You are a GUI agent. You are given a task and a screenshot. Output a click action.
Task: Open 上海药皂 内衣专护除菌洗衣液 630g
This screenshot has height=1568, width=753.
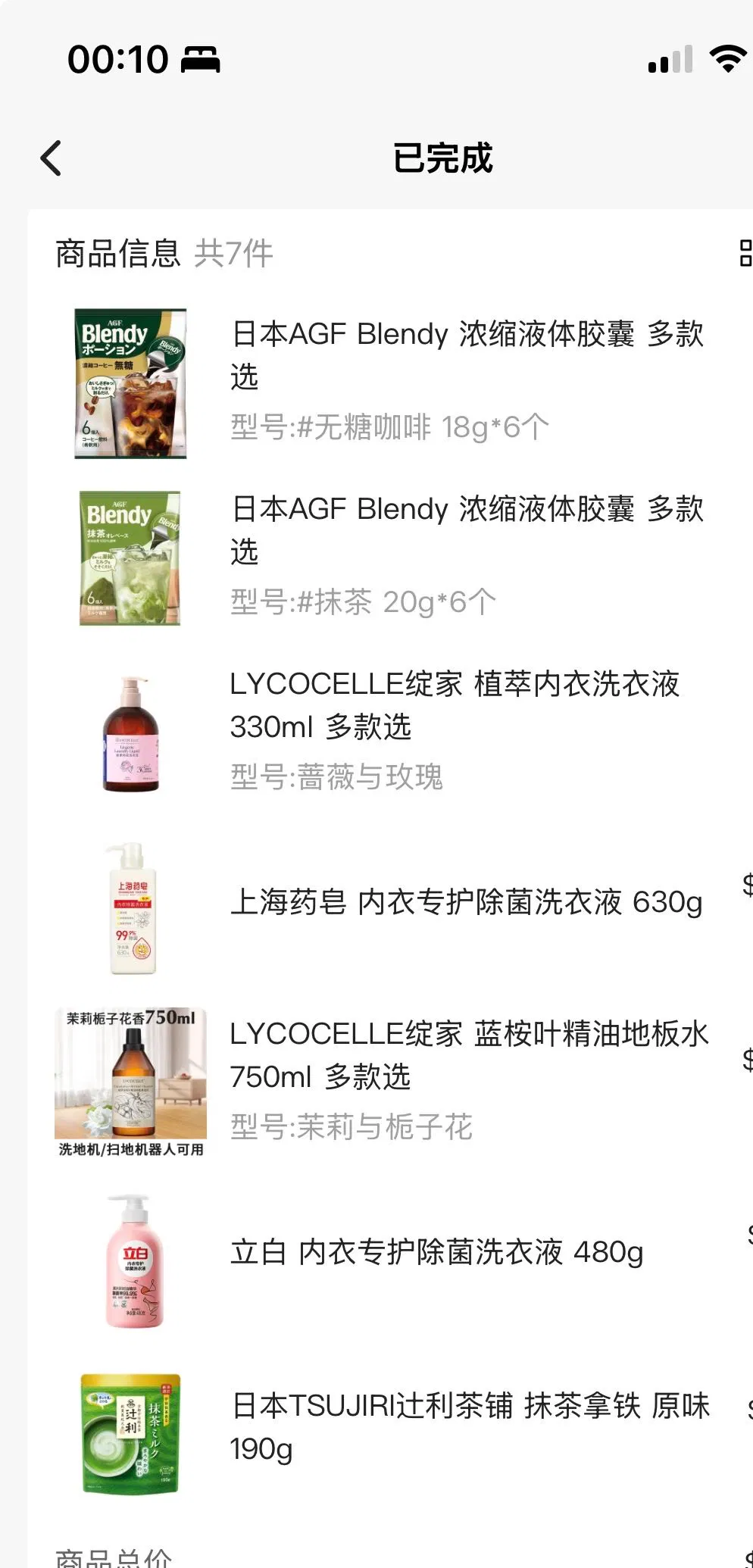click(x=466, y=902)
